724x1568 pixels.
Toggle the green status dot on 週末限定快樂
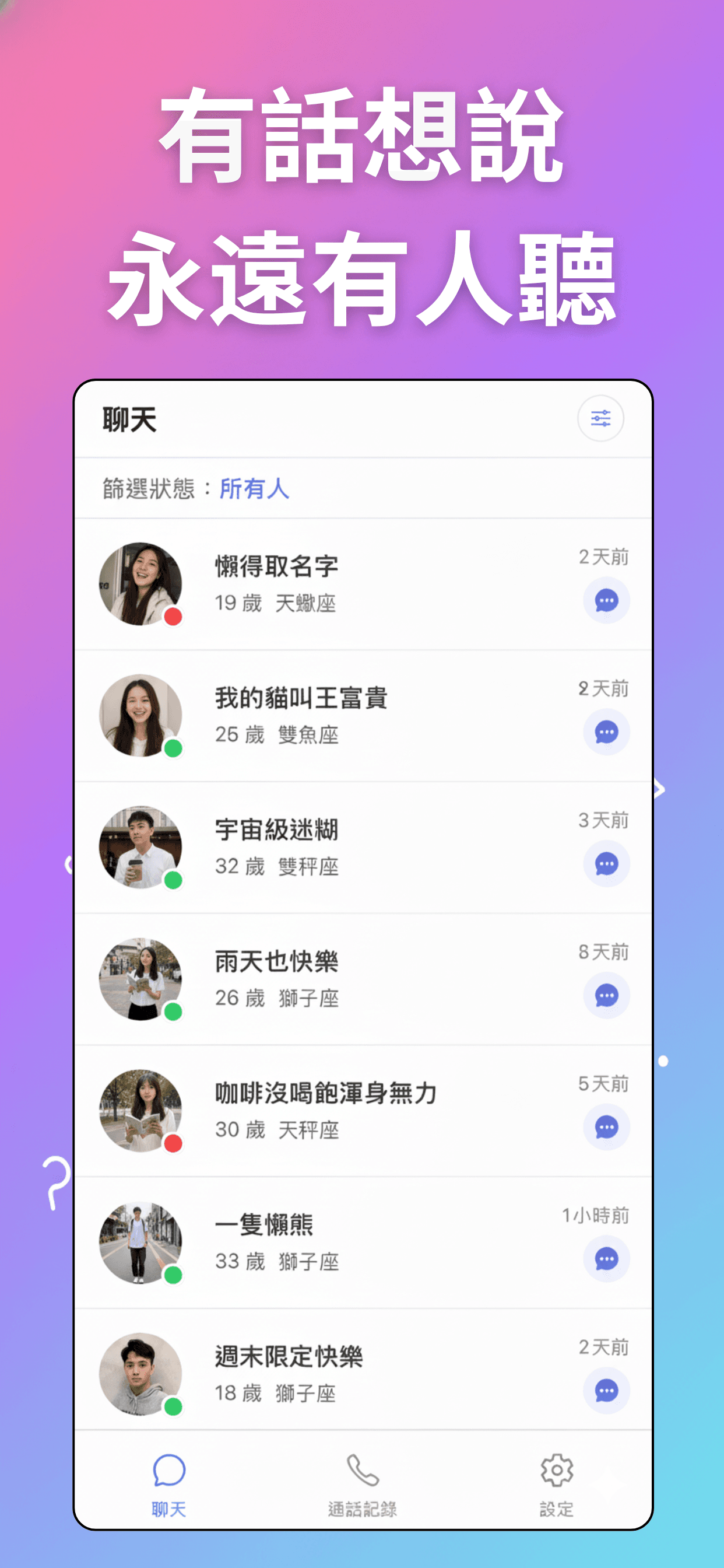pos(173,1406)
